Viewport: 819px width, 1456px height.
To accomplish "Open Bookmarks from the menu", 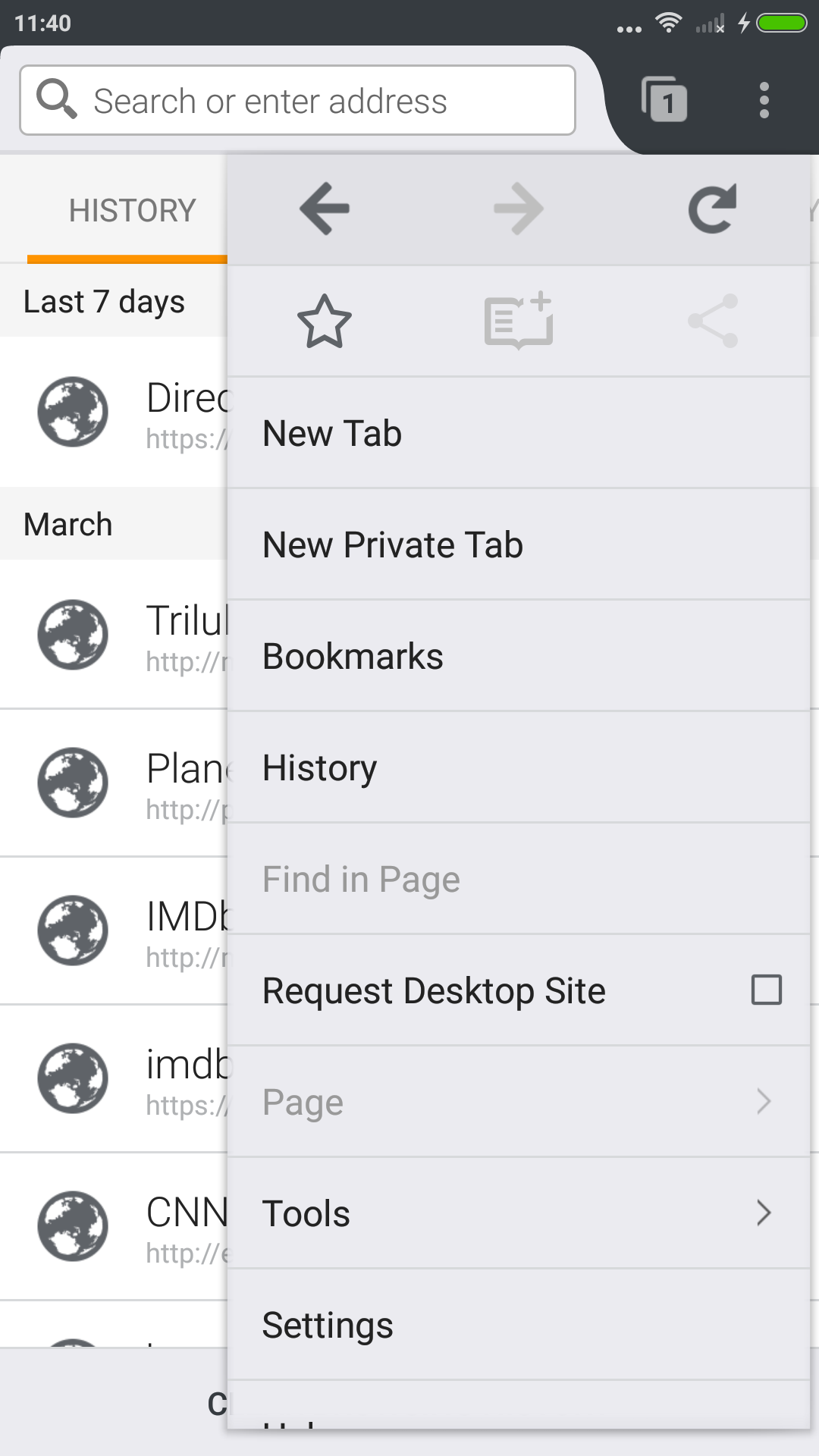I will tap(519, 656).
